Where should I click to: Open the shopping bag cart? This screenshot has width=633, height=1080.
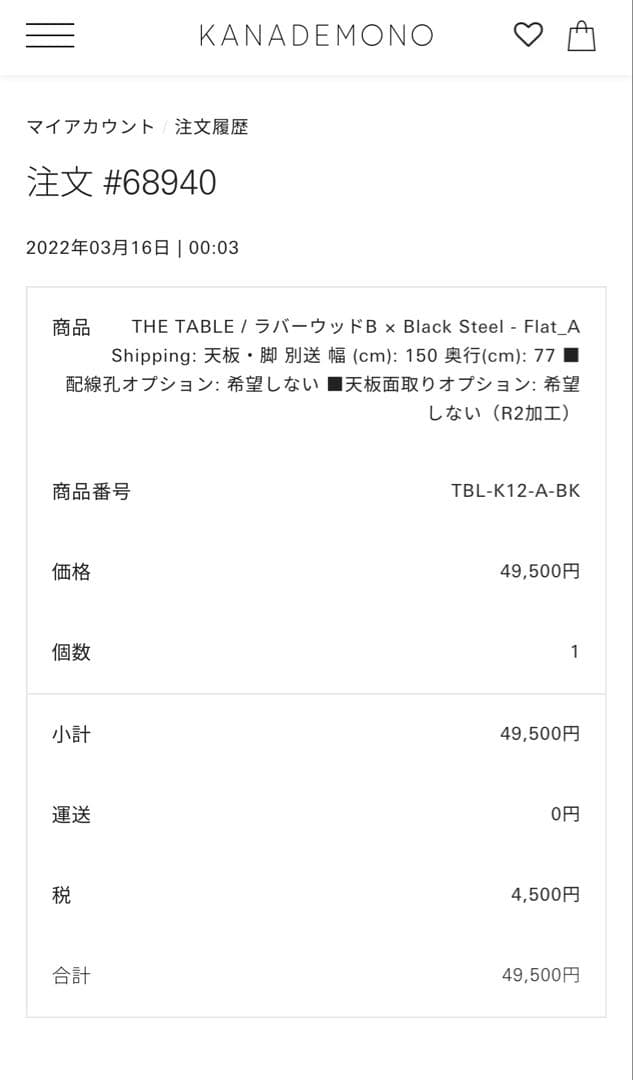coord(581,36)
